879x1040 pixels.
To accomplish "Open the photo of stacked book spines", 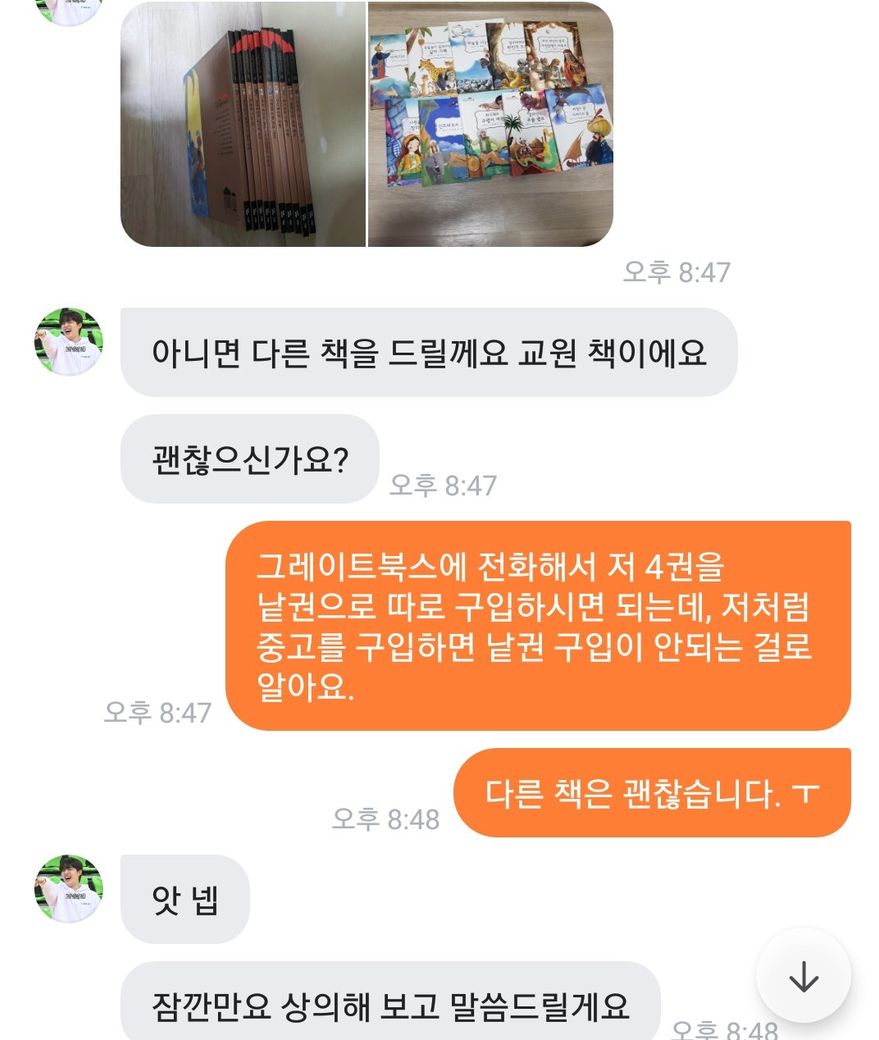I will (x=243, y=124).
